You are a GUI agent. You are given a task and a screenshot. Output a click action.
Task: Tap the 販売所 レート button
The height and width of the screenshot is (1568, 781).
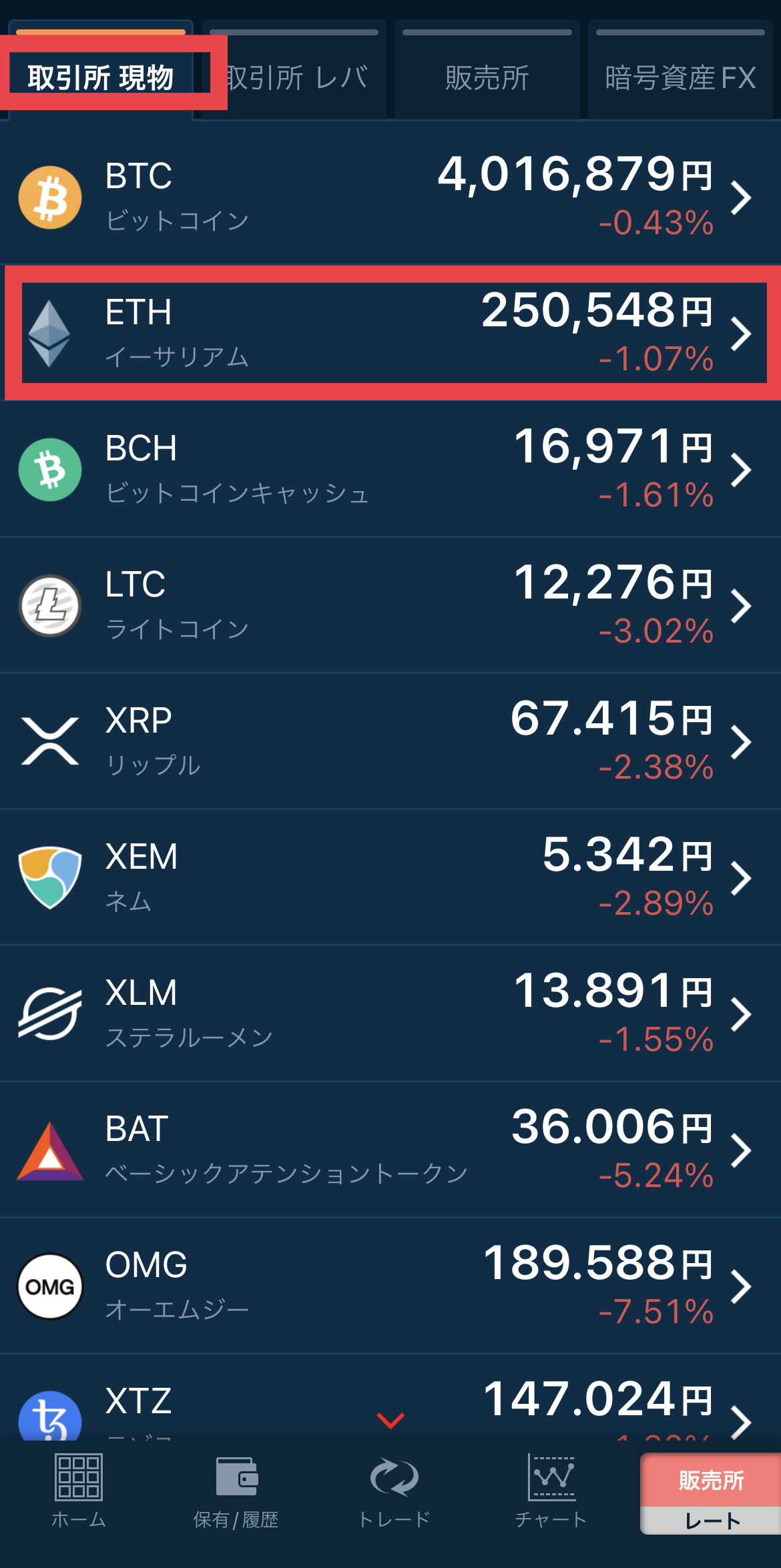[710, 1494]
